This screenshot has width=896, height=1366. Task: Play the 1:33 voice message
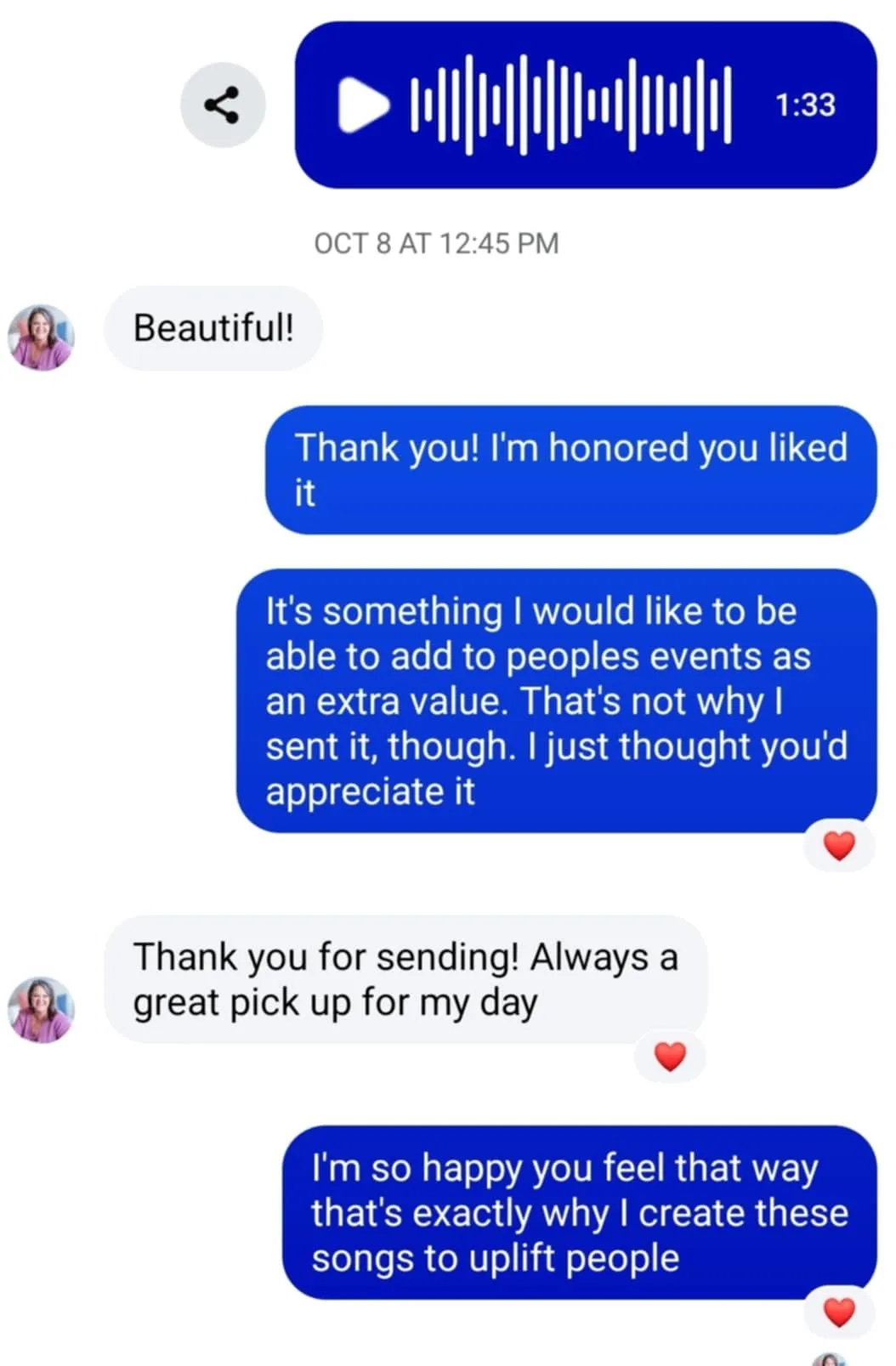point(363,105)
